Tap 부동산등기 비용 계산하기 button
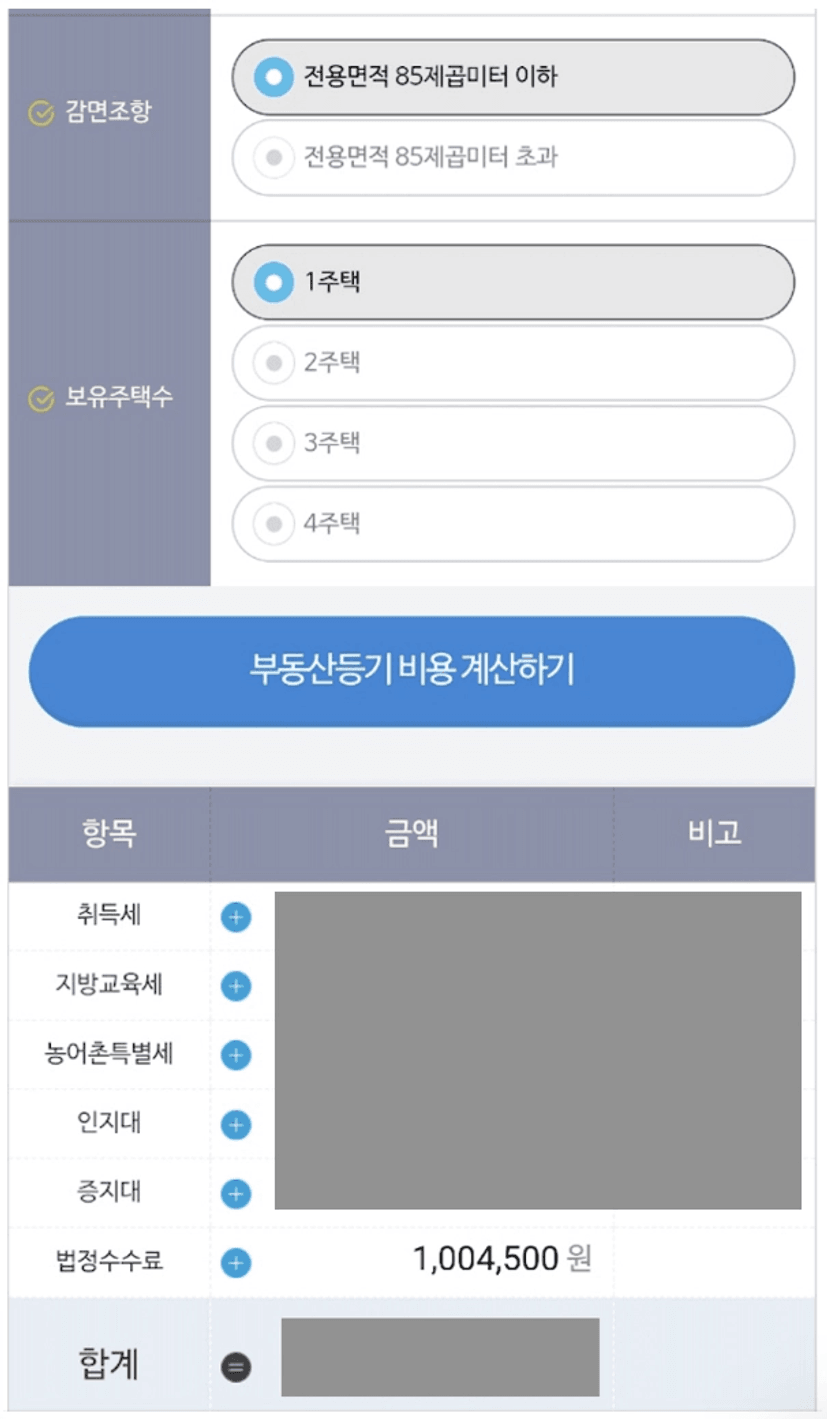This screenshot has width=827, height=1419. [x=412, y=671]
